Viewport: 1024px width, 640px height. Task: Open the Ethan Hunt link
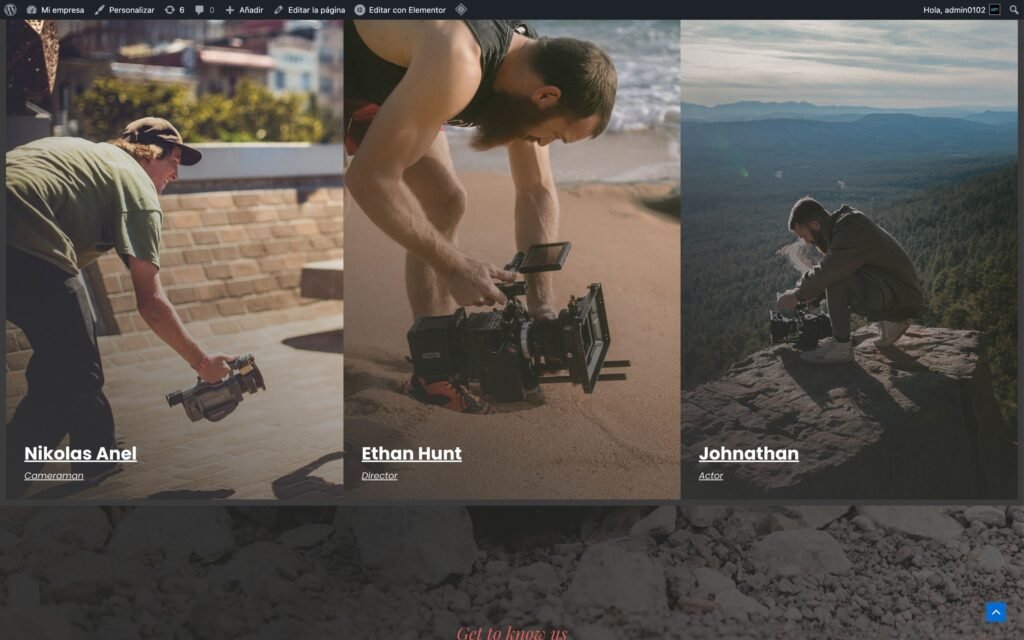[411, 453]
